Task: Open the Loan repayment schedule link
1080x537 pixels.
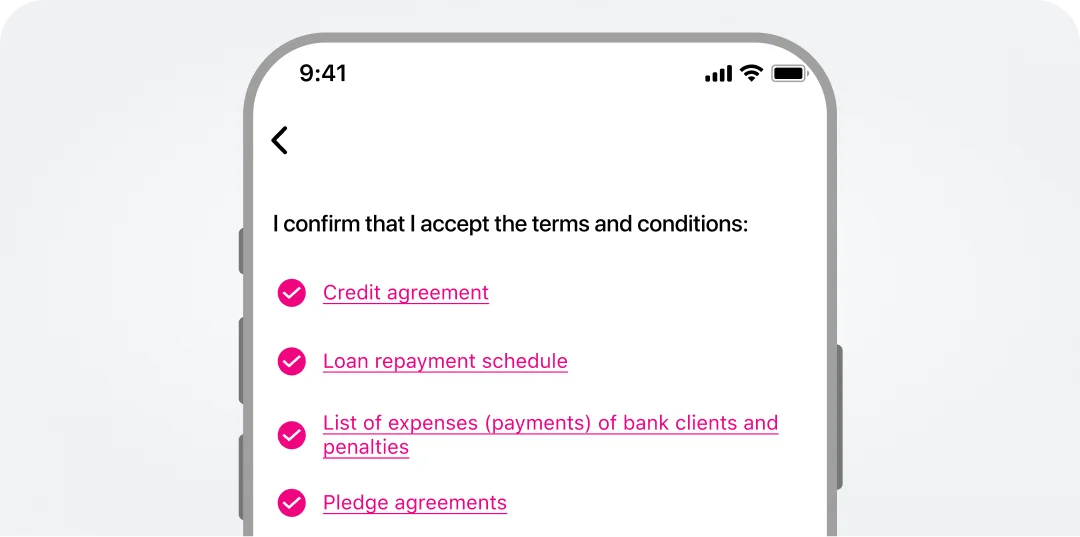Action: point(445,361)
